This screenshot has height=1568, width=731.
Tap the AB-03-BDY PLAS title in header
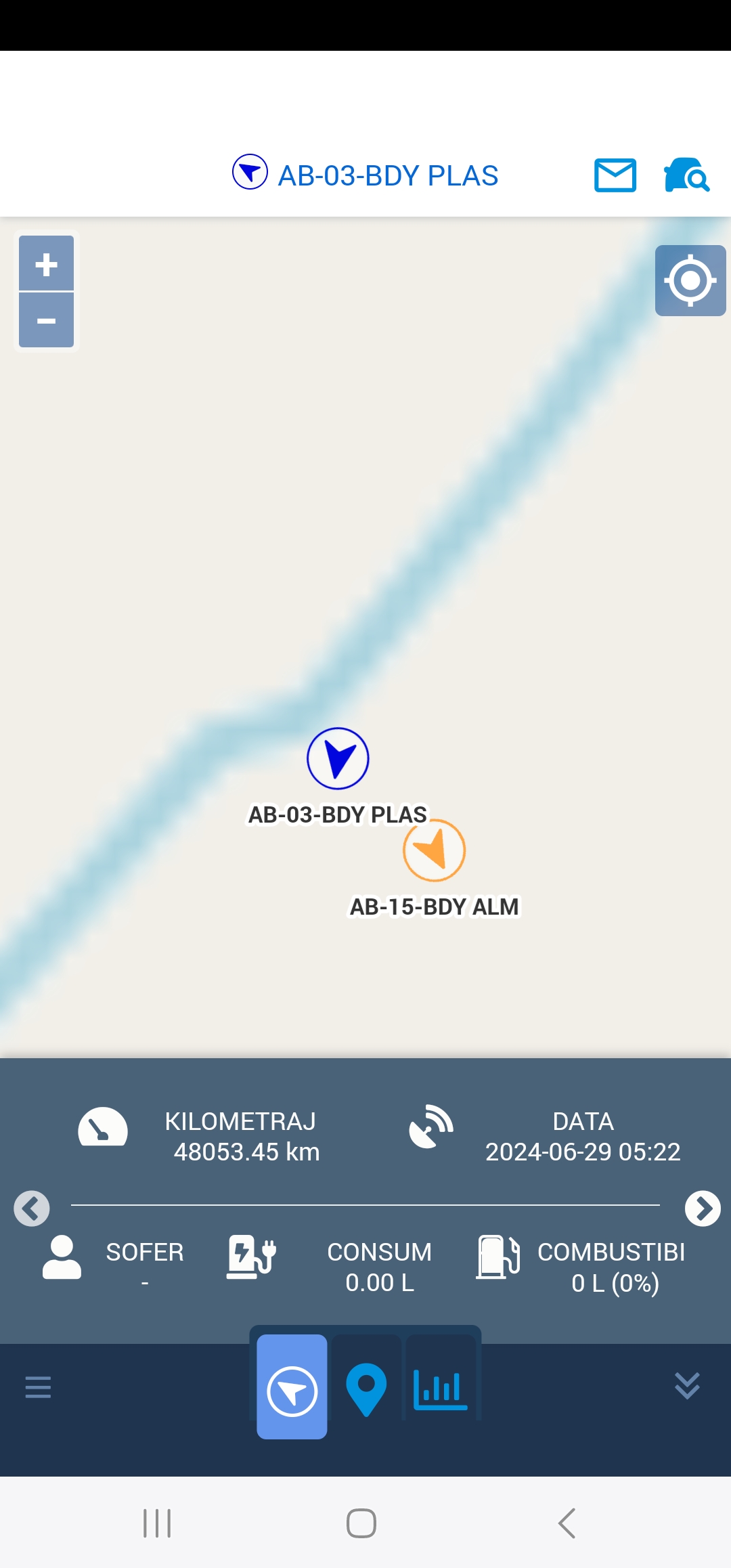[388, 175]
